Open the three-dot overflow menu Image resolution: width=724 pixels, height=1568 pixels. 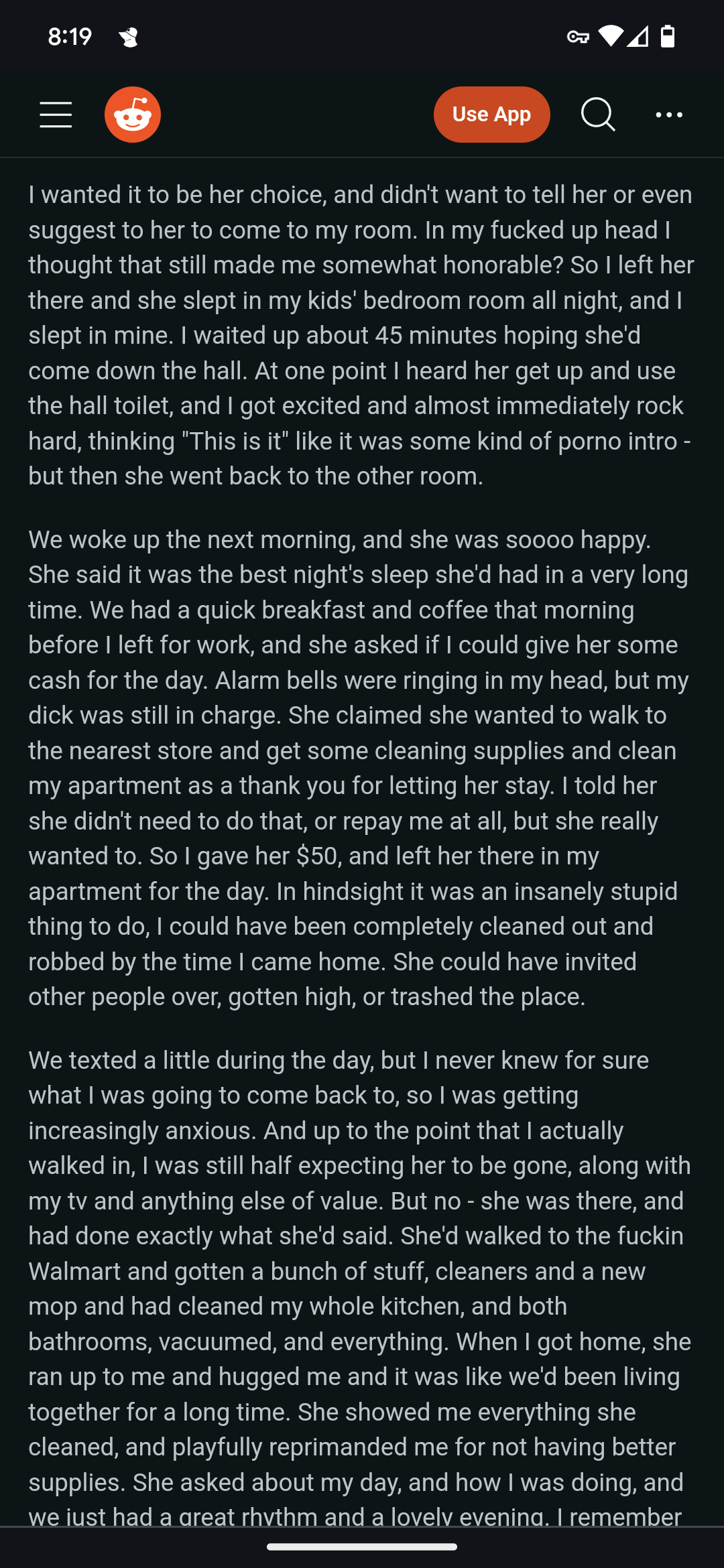click(x=669, y=115)
